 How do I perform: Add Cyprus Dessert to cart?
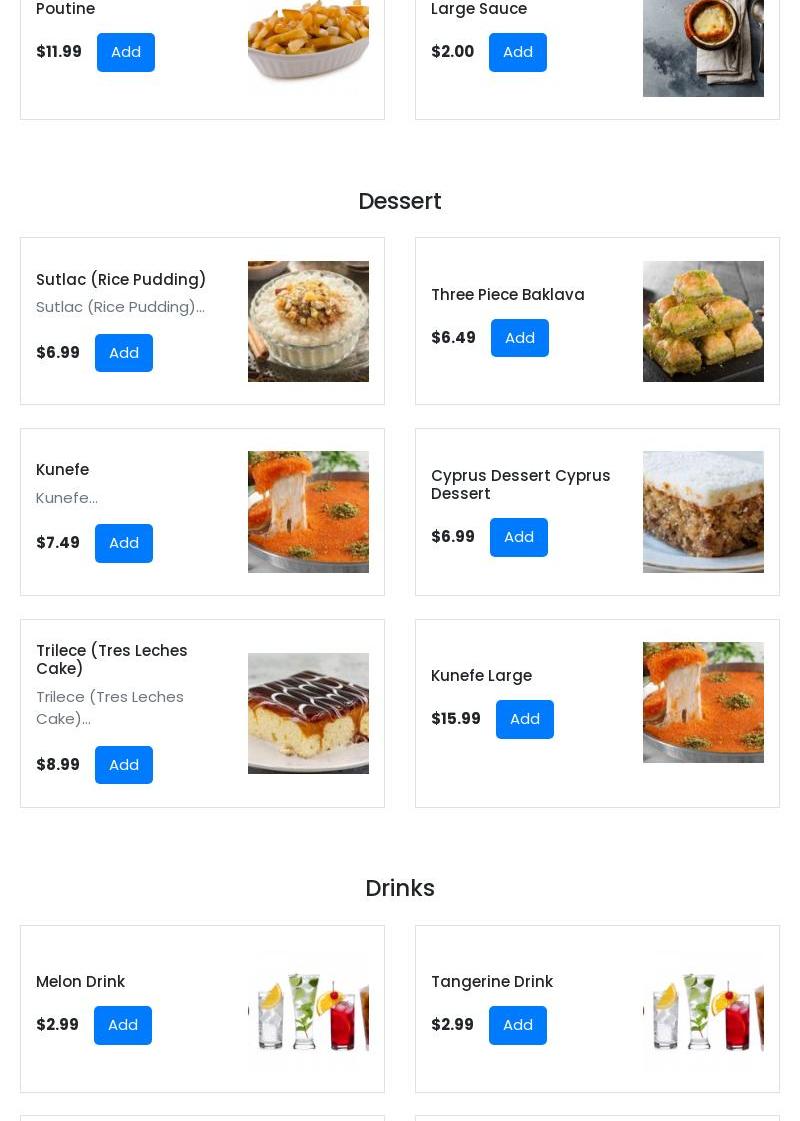coord(518,537)
